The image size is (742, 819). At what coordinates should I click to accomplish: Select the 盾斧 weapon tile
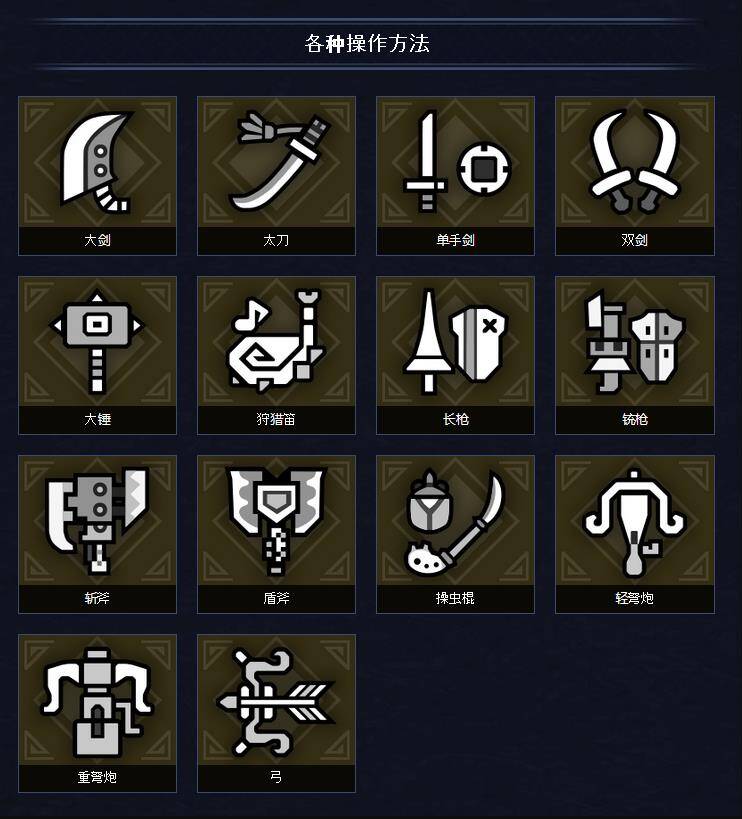[276, 533]
